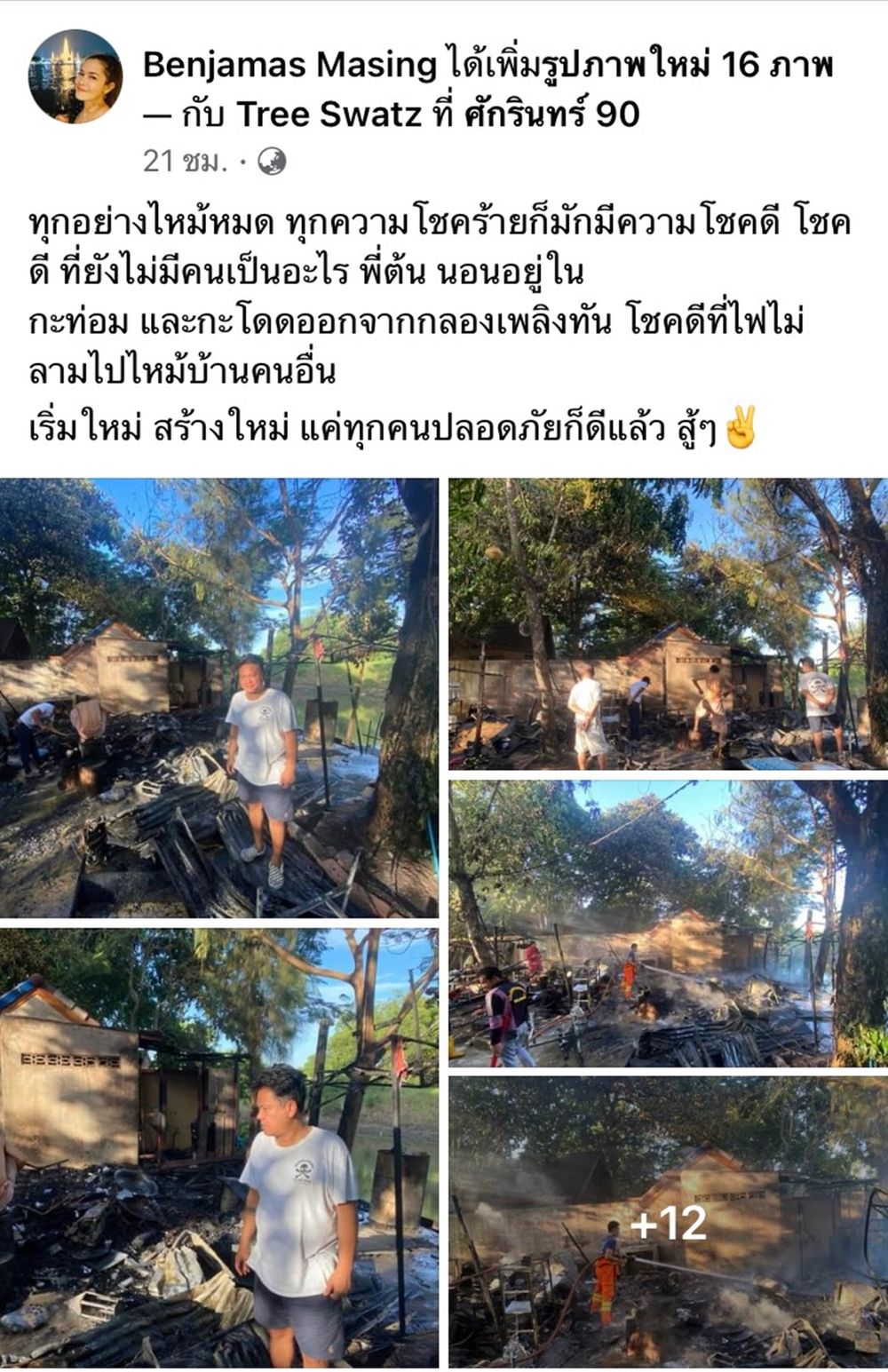This screenshot has width=888, height=1372.
Task: Open Benjamas Masing's profile picture
Action: coord(75,77)
